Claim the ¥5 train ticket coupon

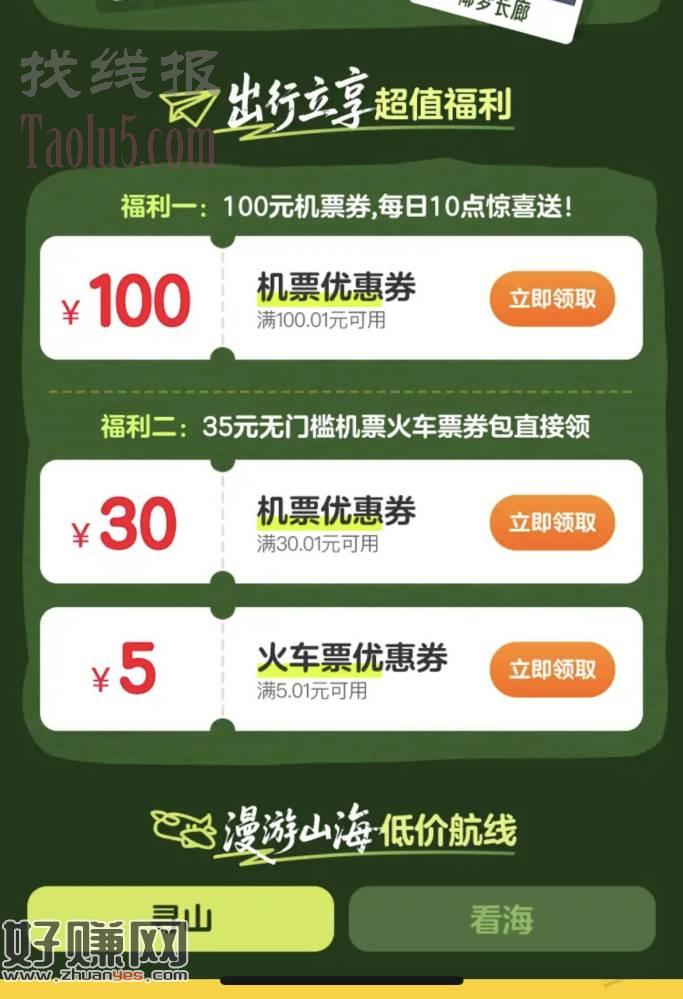(x=551, y=669)
